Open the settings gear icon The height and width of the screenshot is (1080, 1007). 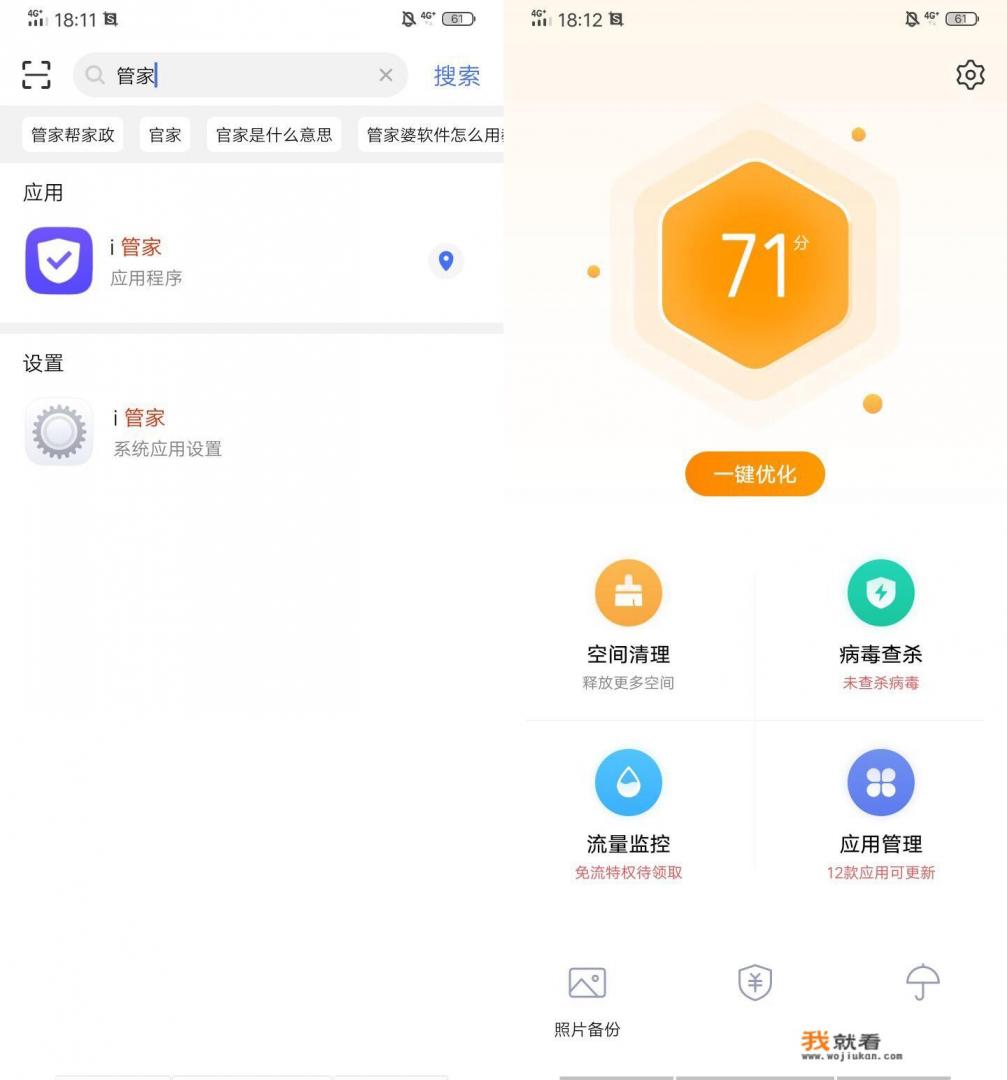click(970, 75)
